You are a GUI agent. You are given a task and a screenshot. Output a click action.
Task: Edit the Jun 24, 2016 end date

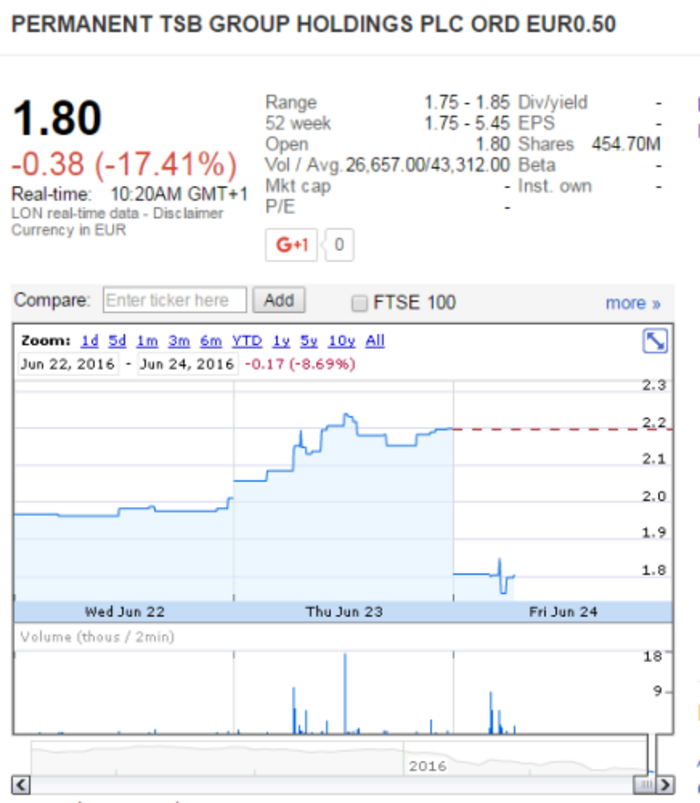(188, 364)
